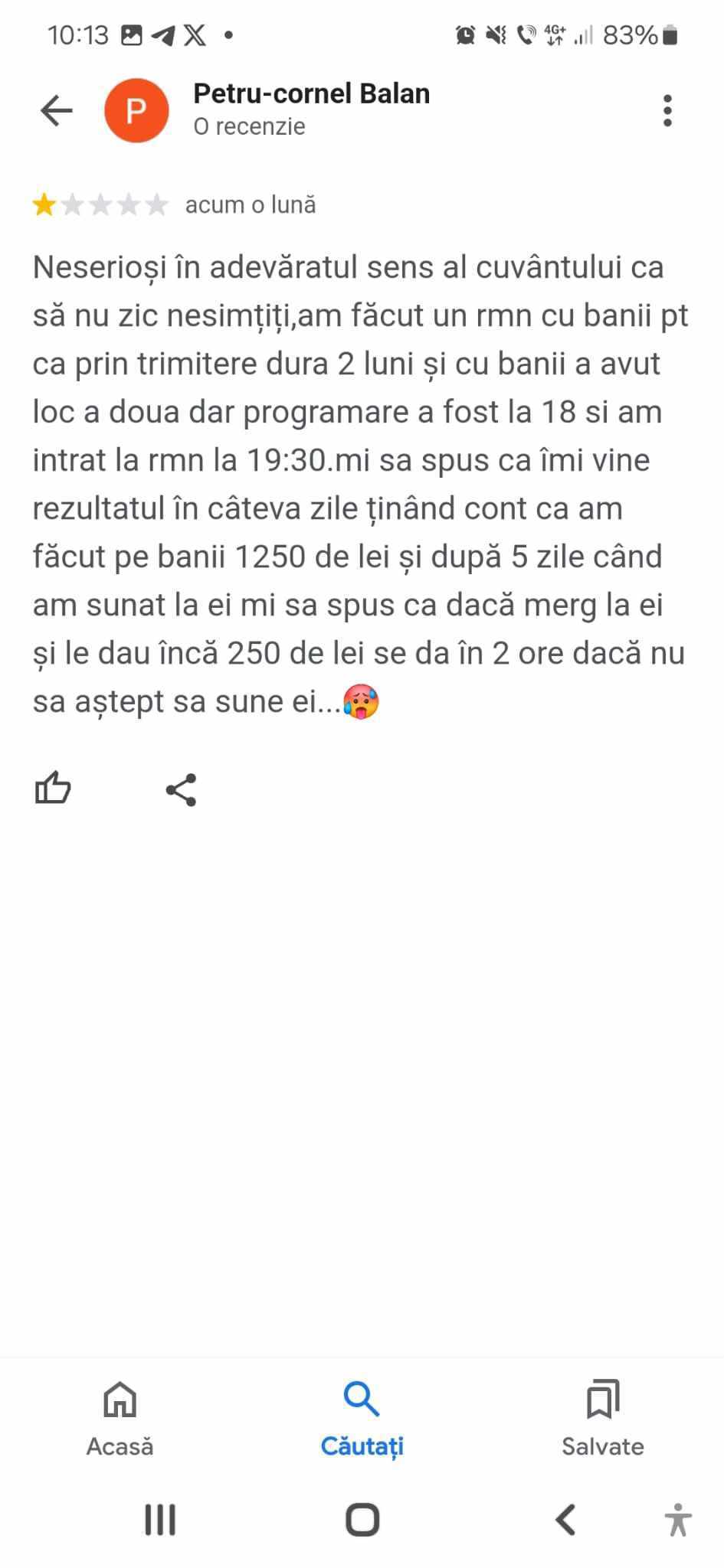Image resolution: width=724 pixels, height=1568 pixels.
Task: Open the accessibility shortcut button
Action: [x=677, y=1519]
